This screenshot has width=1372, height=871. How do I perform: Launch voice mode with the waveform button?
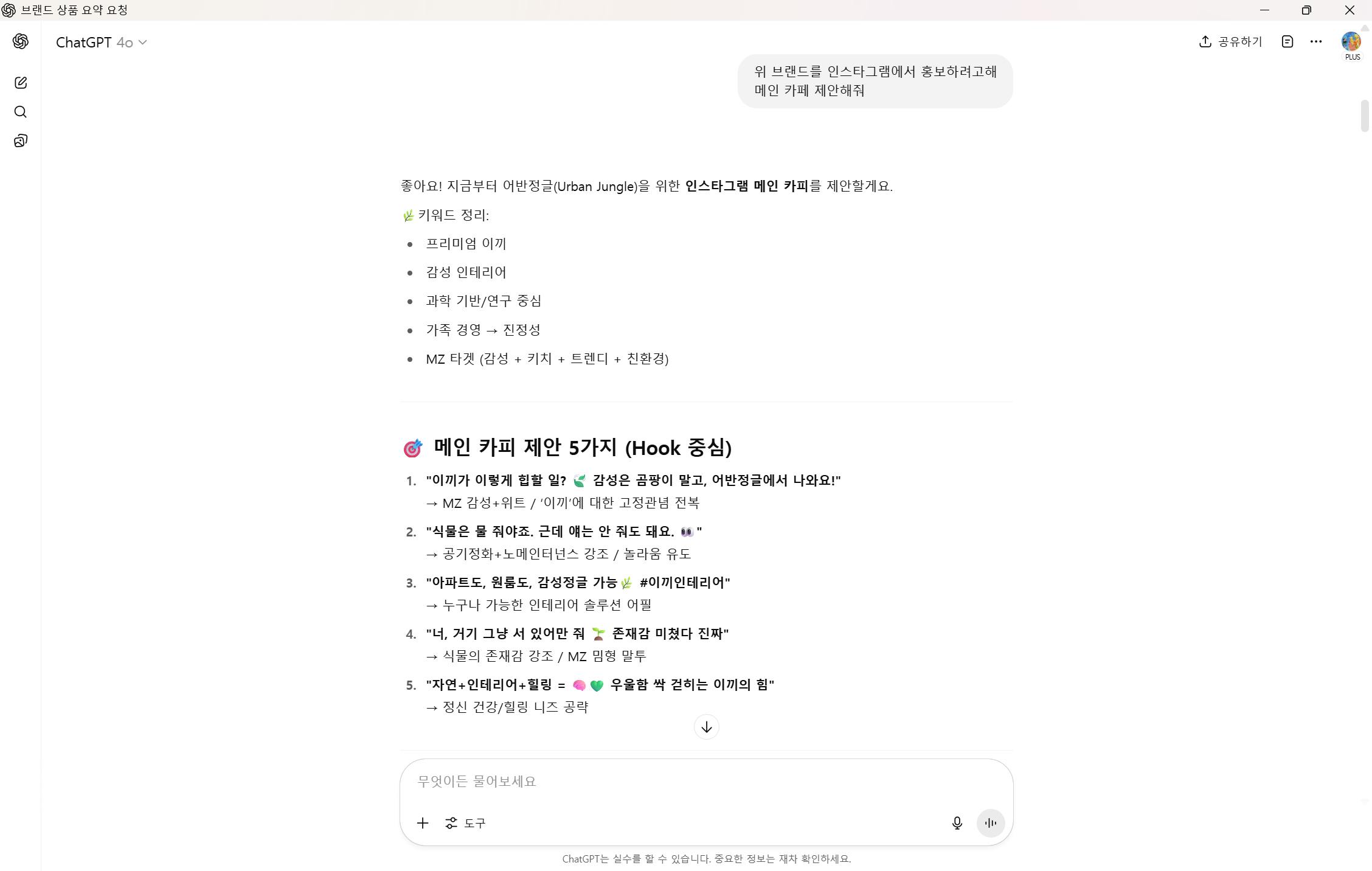click(x=990, y=823)
